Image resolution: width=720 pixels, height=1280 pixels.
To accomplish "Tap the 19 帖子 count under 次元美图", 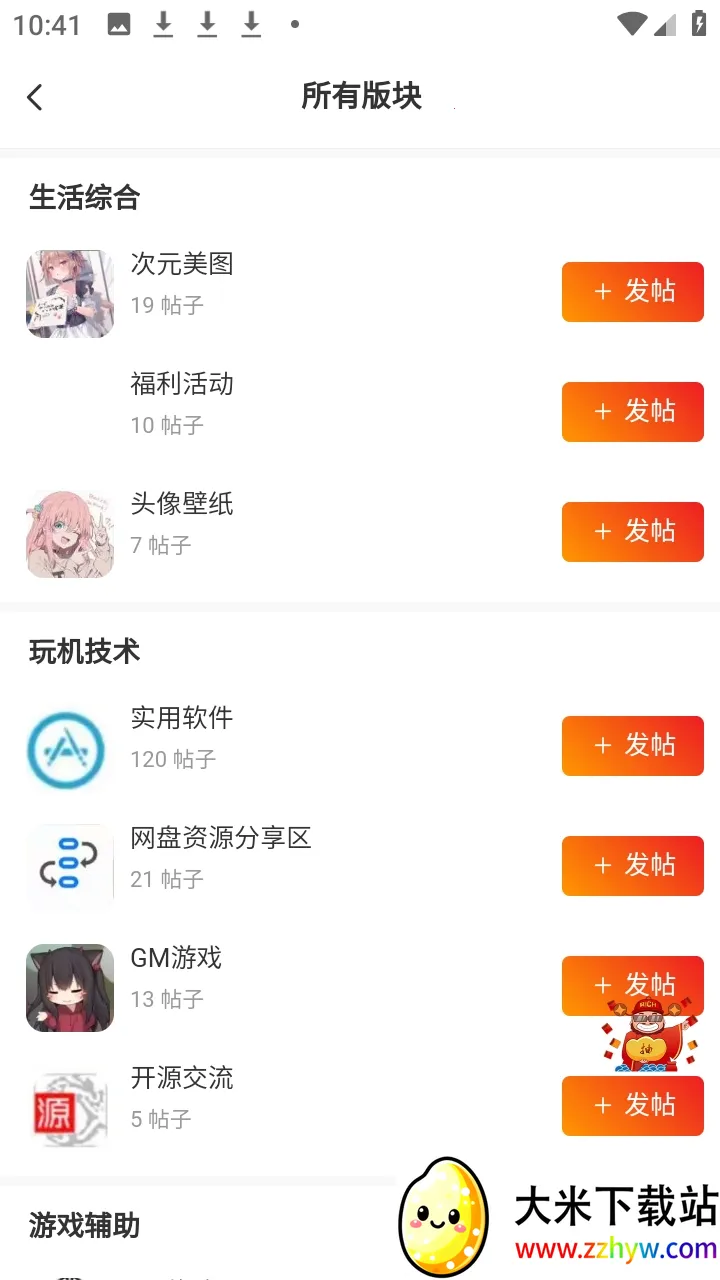I will click(x=166, y=306).
